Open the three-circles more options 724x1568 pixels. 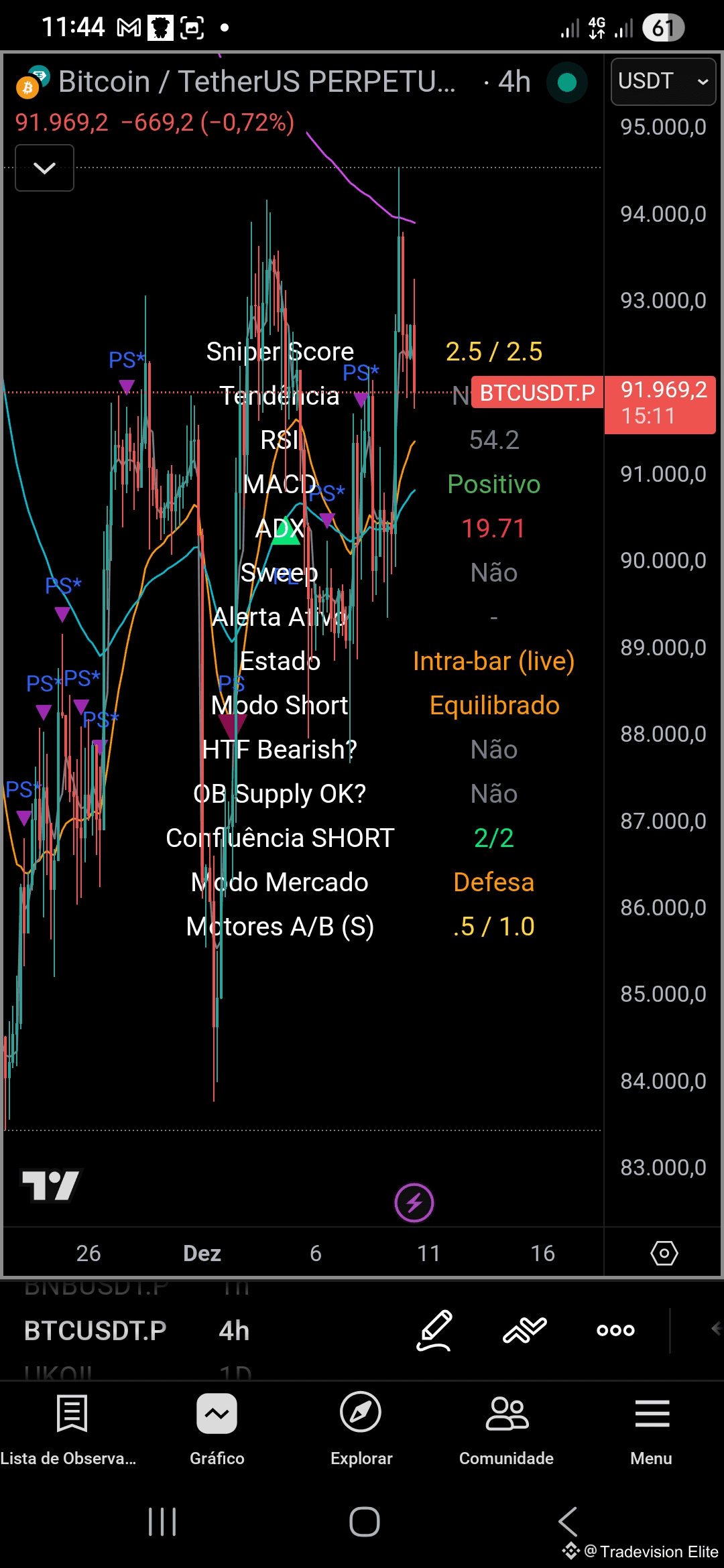click(x=615, y=1330)
